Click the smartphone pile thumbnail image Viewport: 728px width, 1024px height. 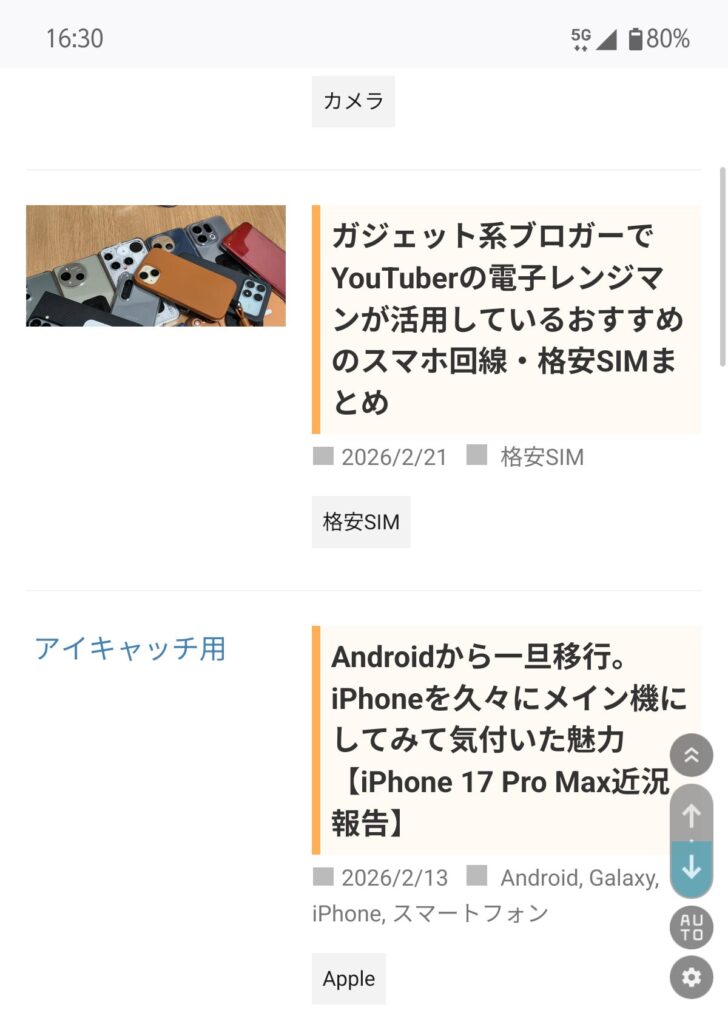click(x=154, y=266)
